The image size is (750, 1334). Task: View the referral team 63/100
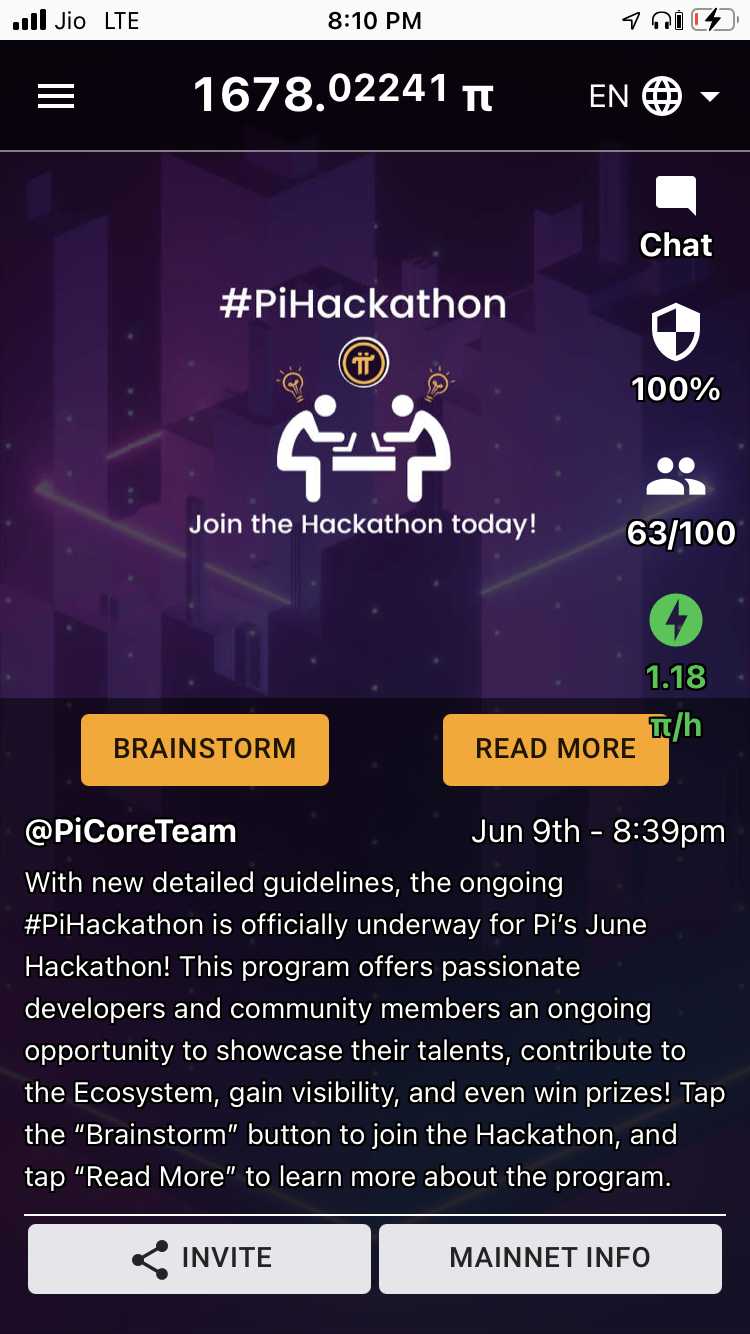point(679,502)
